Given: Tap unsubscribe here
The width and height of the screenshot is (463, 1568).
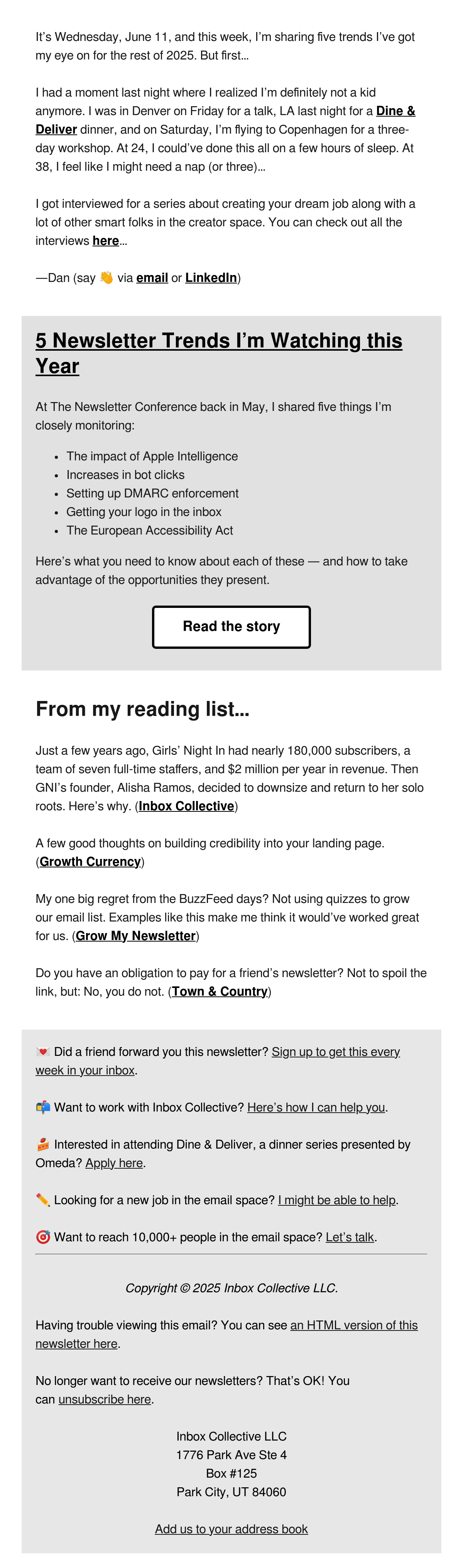Looking at the screenshot, I should [105, 1399].
